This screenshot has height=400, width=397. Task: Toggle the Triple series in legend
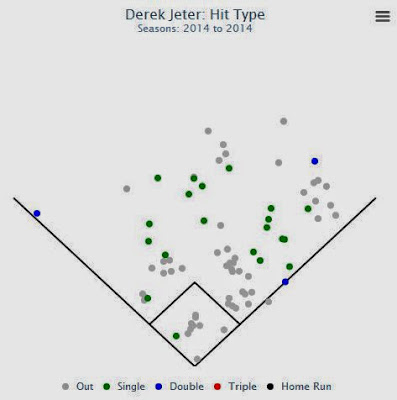(235, 386)
